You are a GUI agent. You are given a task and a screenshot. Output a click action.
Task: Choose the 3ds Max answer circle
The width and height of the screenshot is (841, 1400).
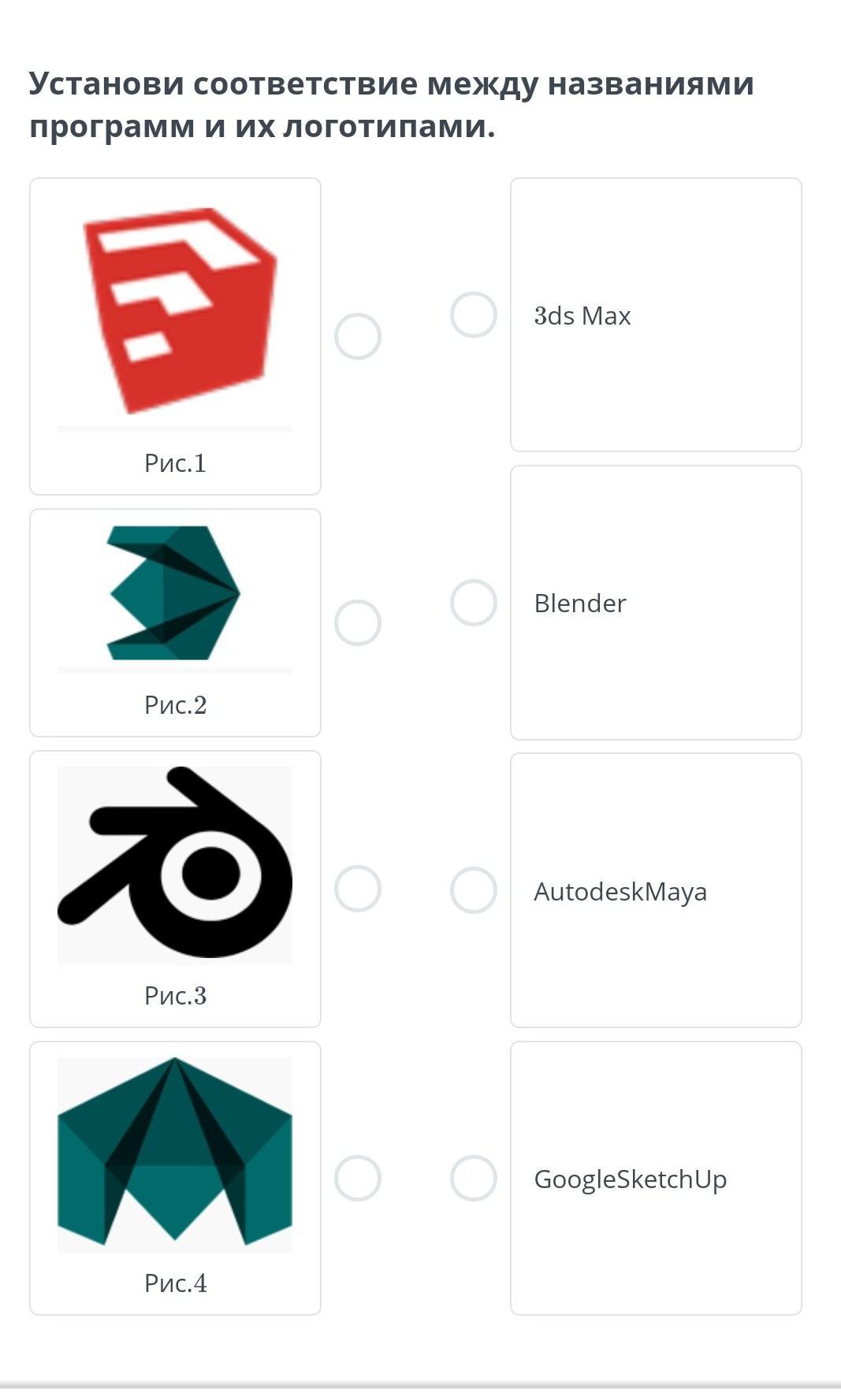tap(474, 315)
